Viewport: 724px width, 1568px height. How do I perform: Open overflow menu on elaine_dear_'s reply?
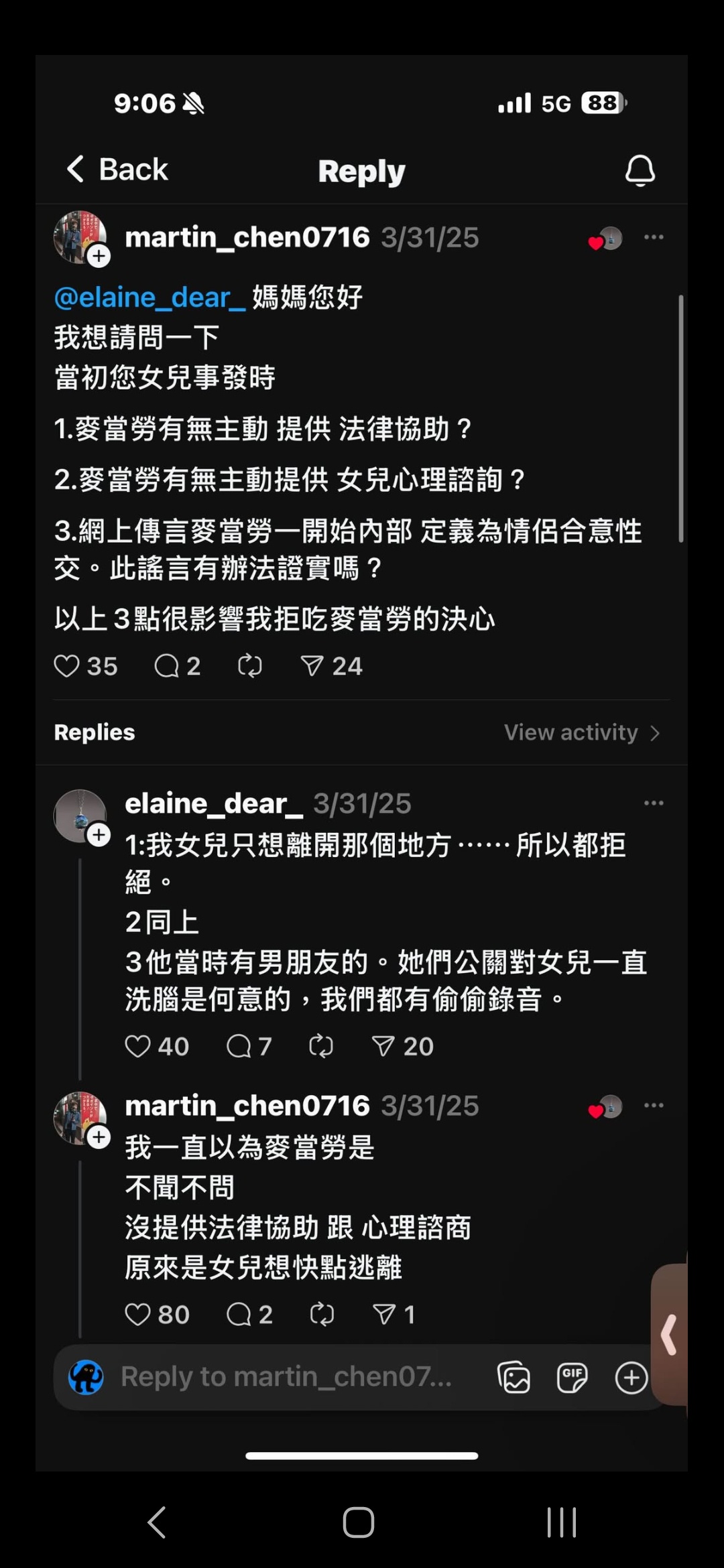[x=654, y=803]
